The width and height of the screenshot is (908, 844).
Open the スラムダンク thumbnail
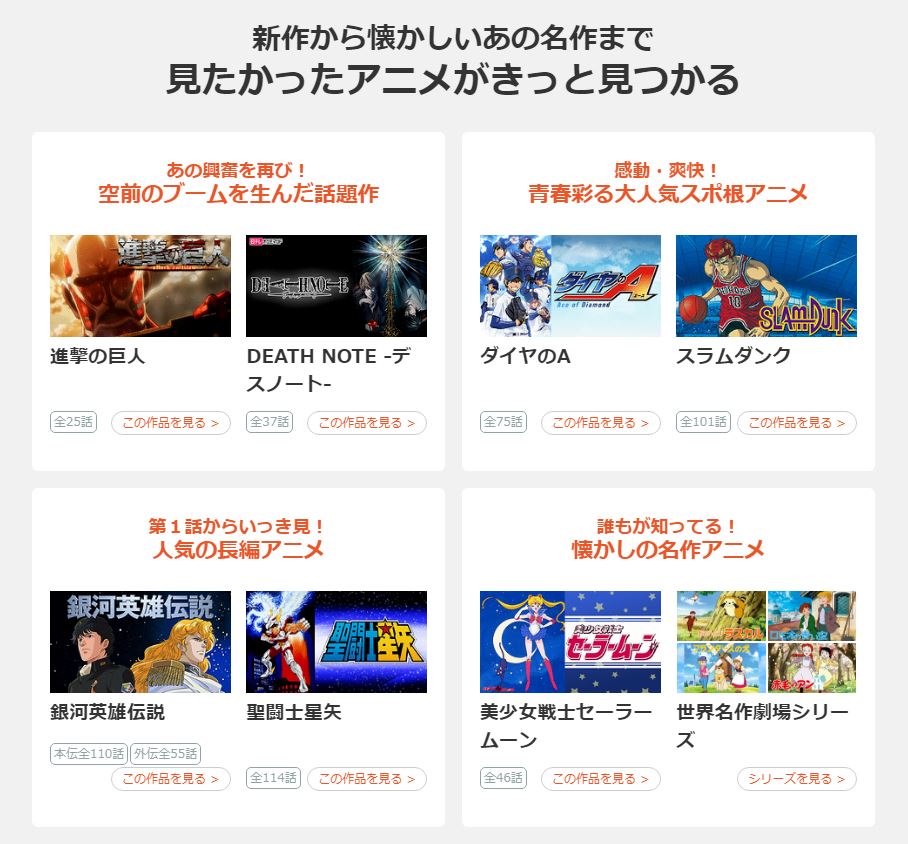[766, 286]
